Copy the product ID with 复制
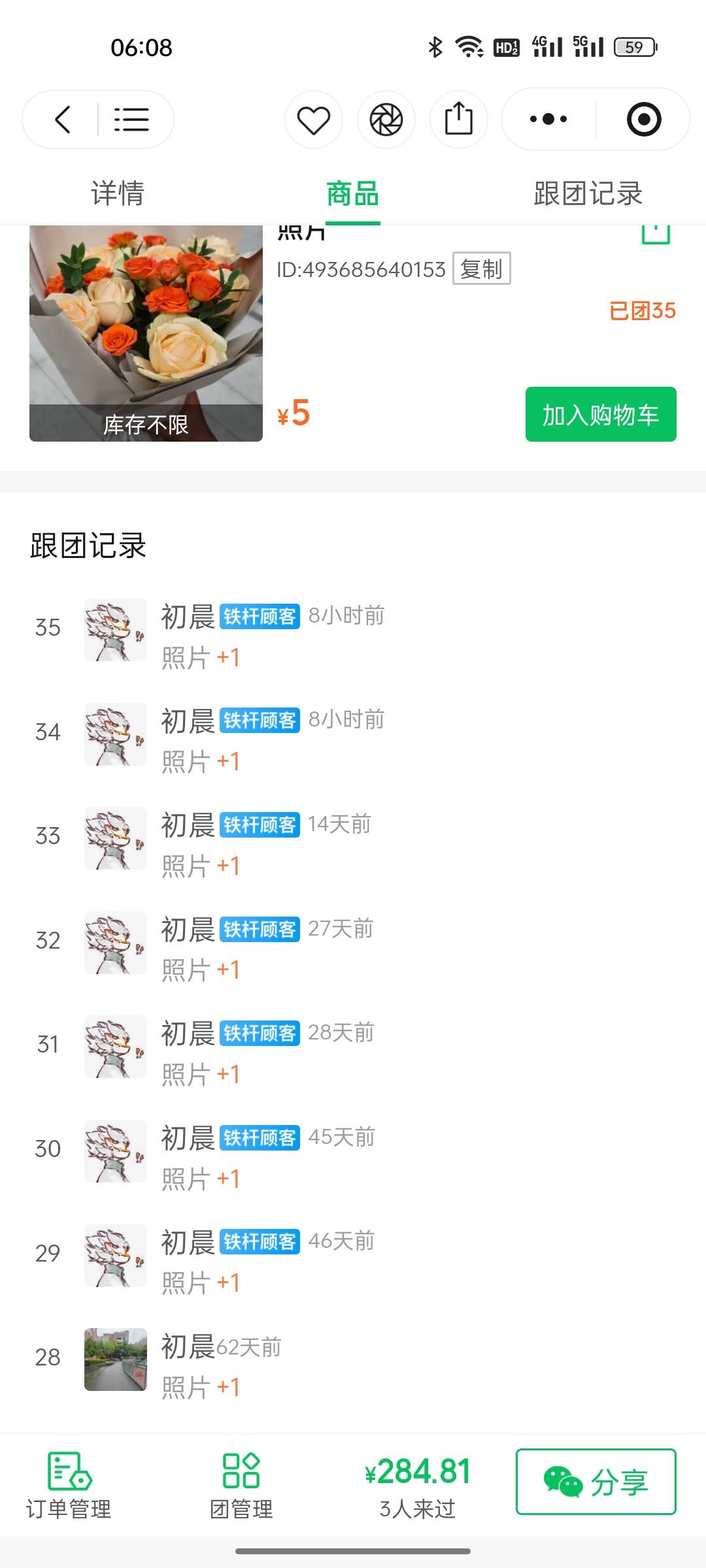Screen dimensions: 706x1568 [x=482, y=269]
